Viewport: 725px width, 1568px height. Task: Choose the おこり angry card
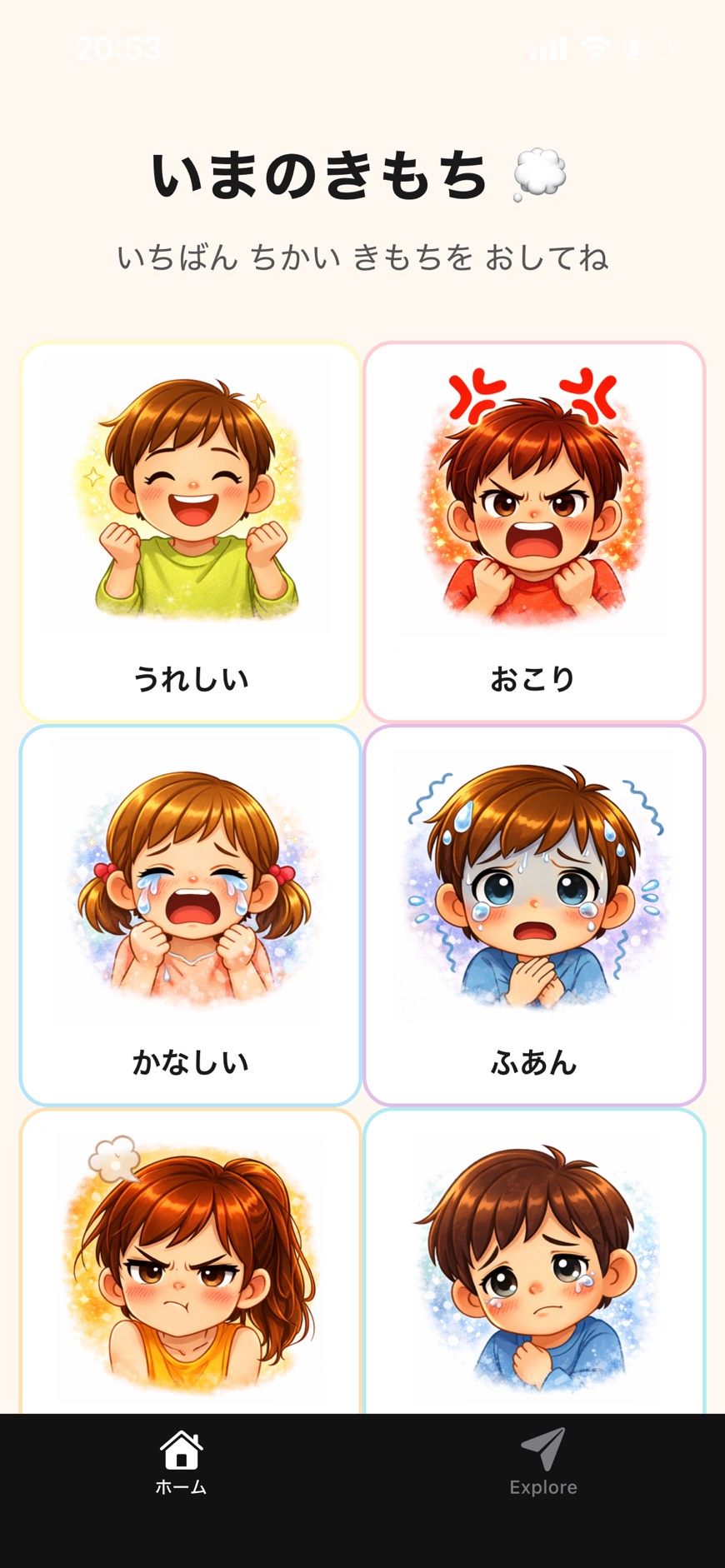[534, 532]
